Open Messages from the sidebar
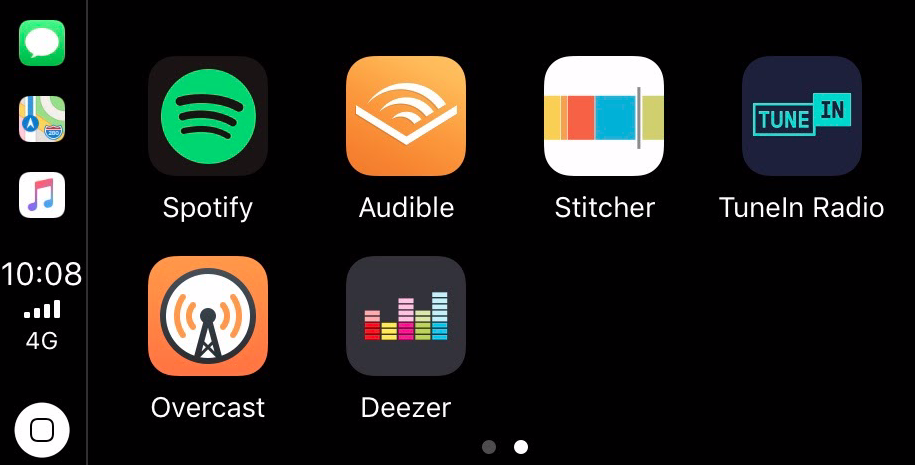Image resolution: width=915 pixels, height=465 pixels. (x=42, y=43)
